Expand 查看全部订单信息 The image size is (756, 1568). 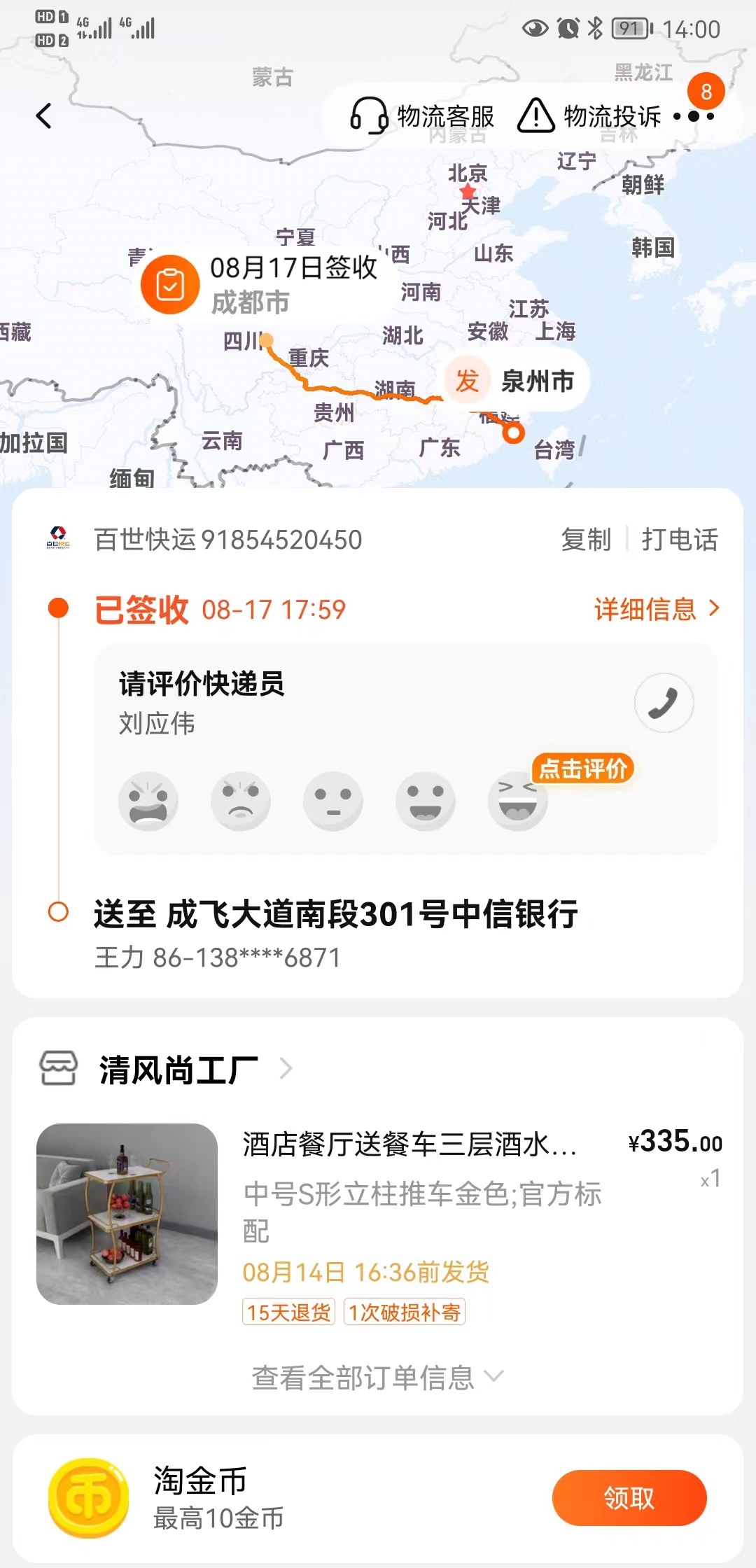(x=378, y=1377)
